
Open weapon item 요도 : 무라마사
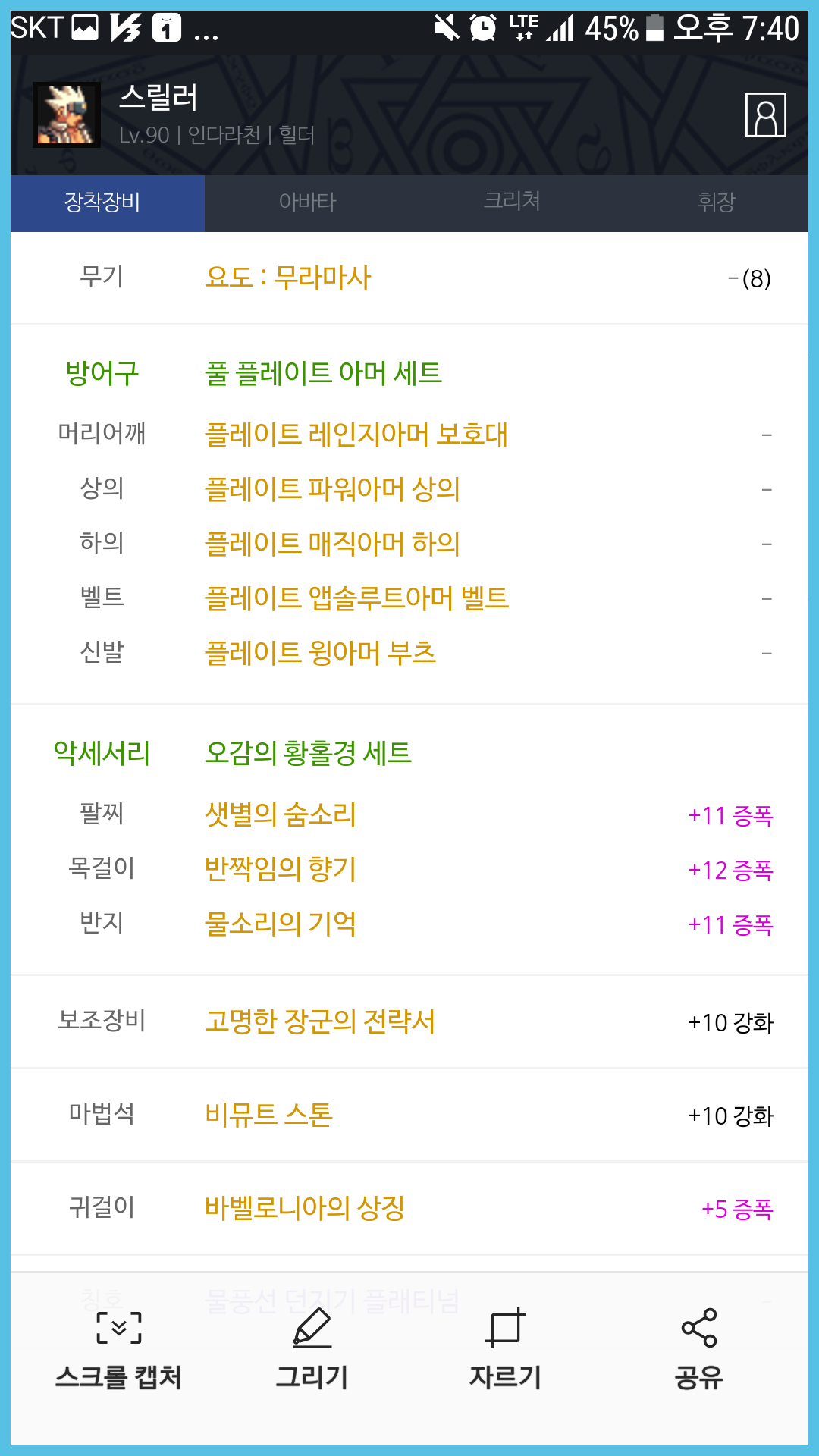(287, 278)
